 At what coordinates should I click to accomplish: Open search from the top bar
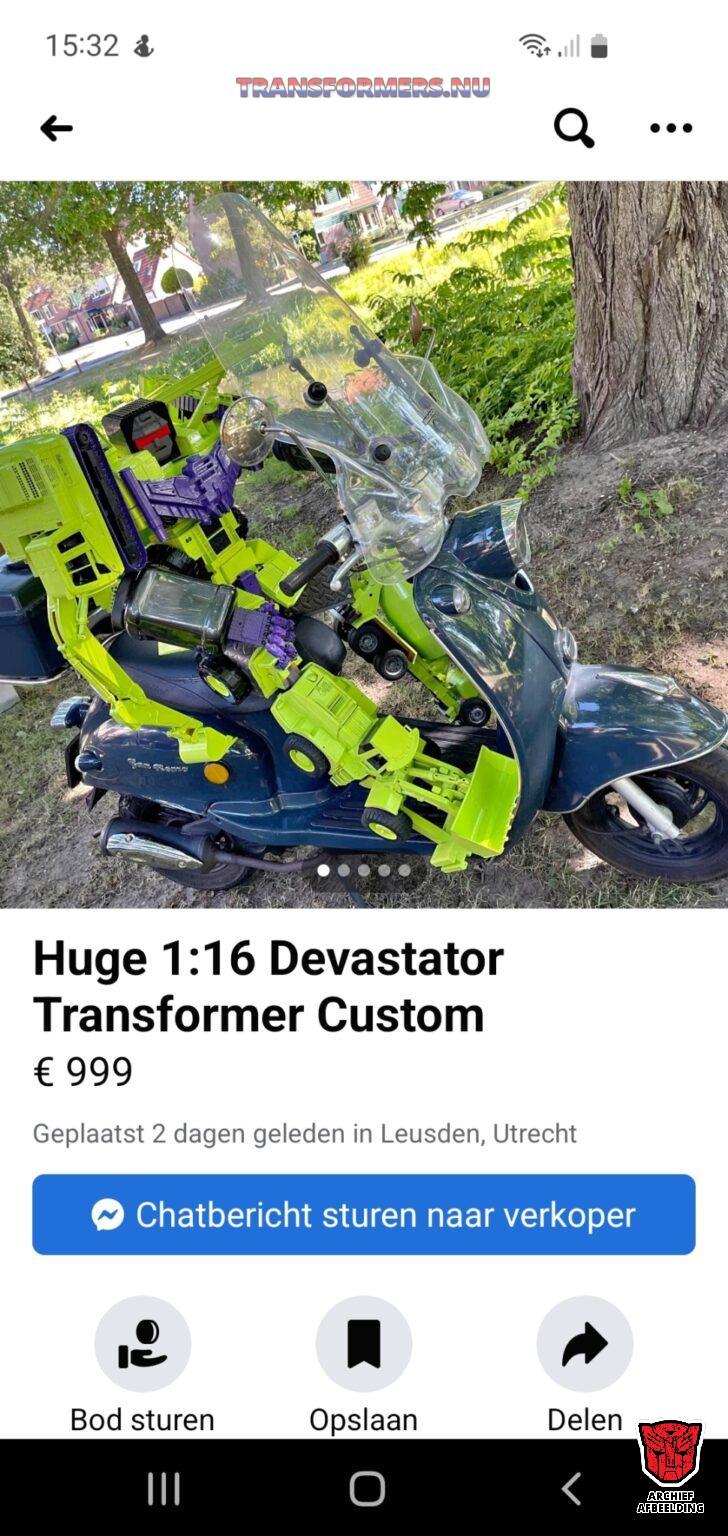point(574,128)
